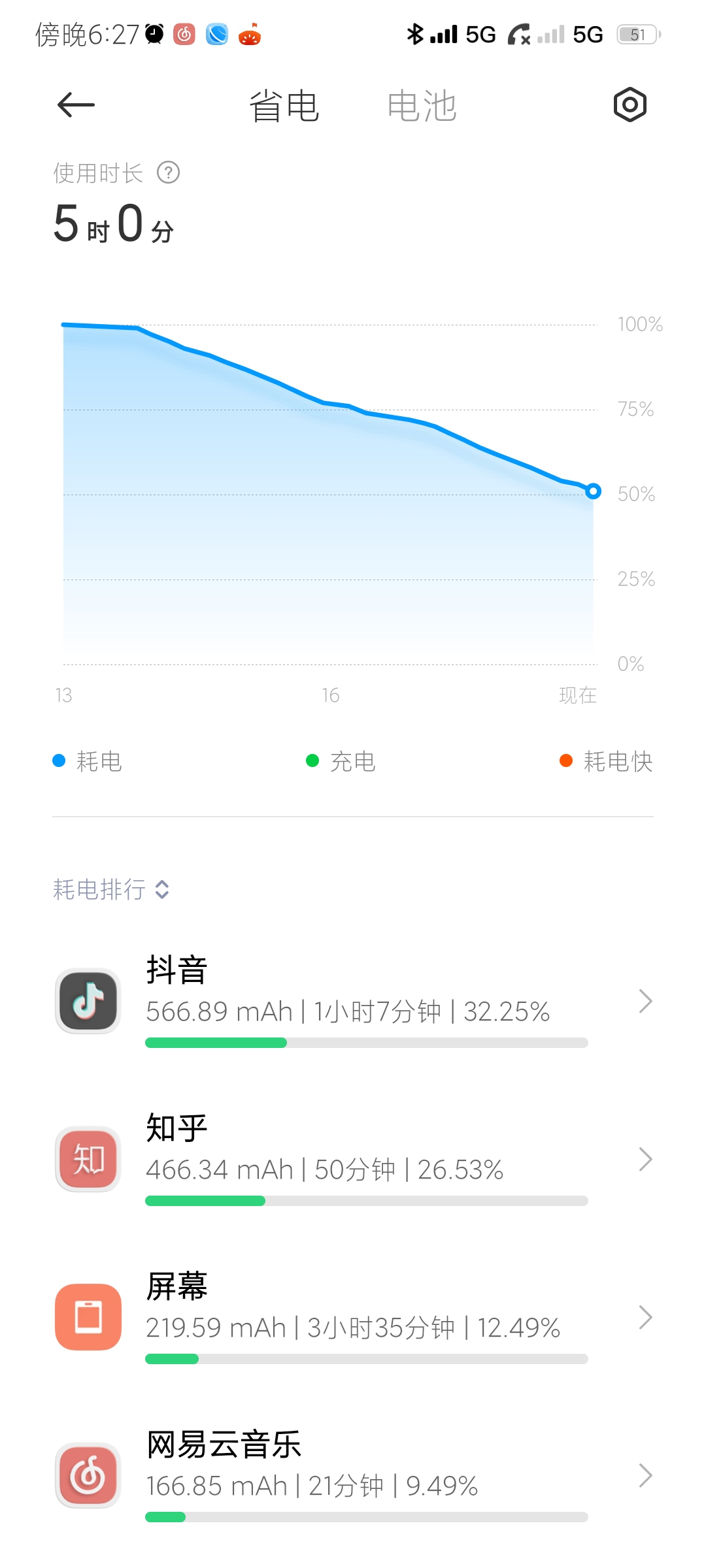Go back using the back arrow
This screenshot has height=1568, width=706.
[x=76, y=105]
